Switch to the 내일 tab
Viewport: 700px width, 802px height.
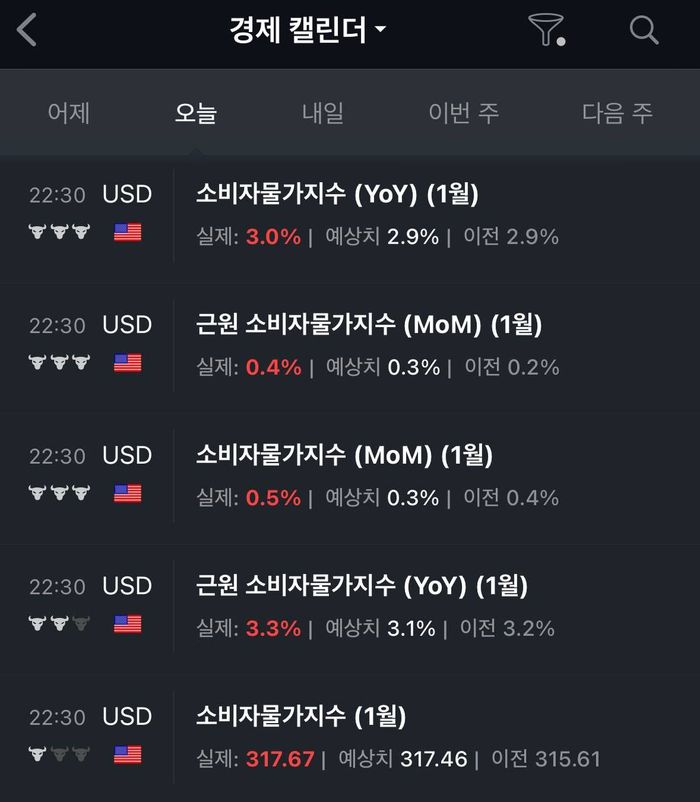tap(323, 113)
